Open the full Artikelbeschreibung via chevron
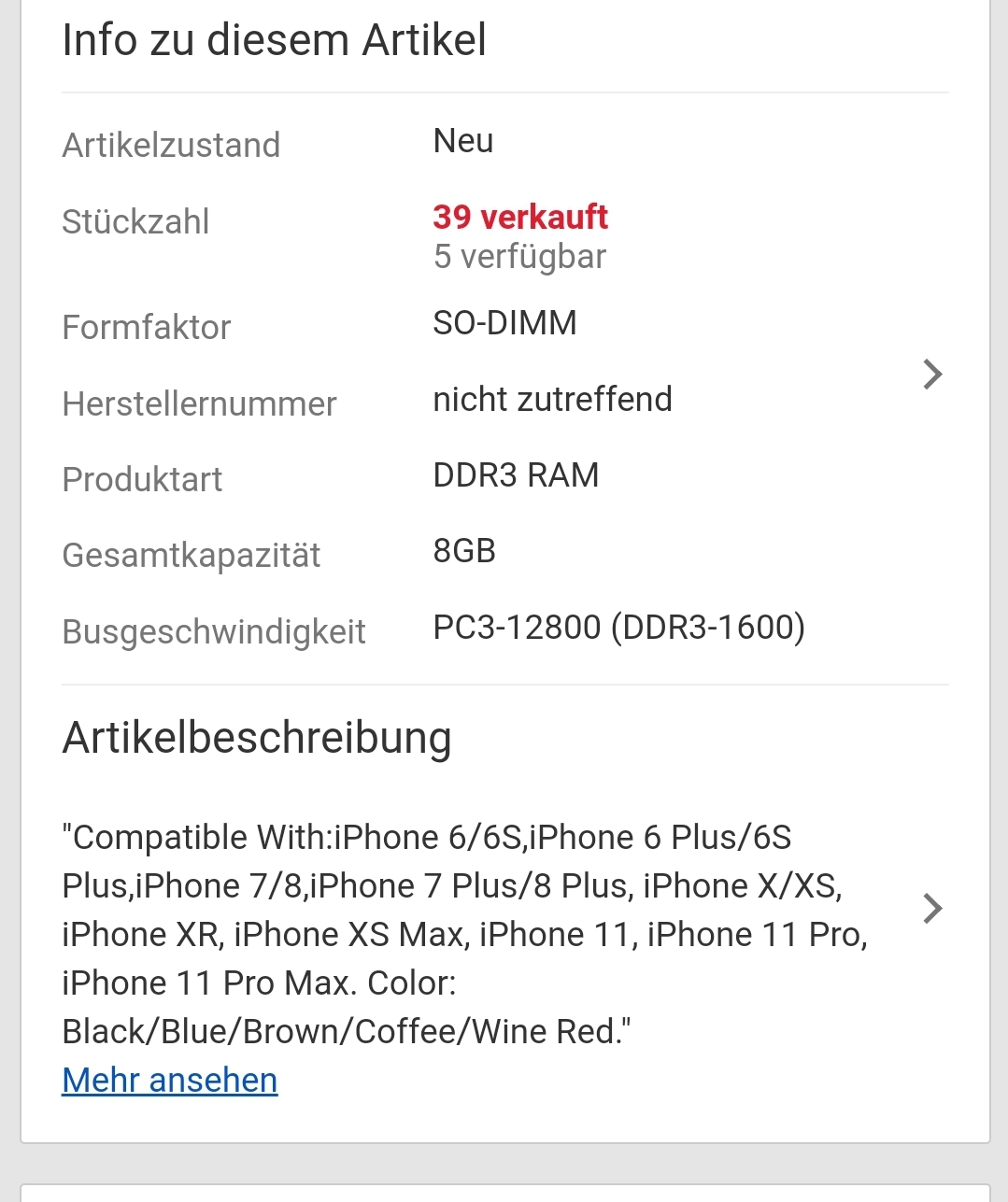Viewport: 1008px width, 1202px height. pos(931,909)
